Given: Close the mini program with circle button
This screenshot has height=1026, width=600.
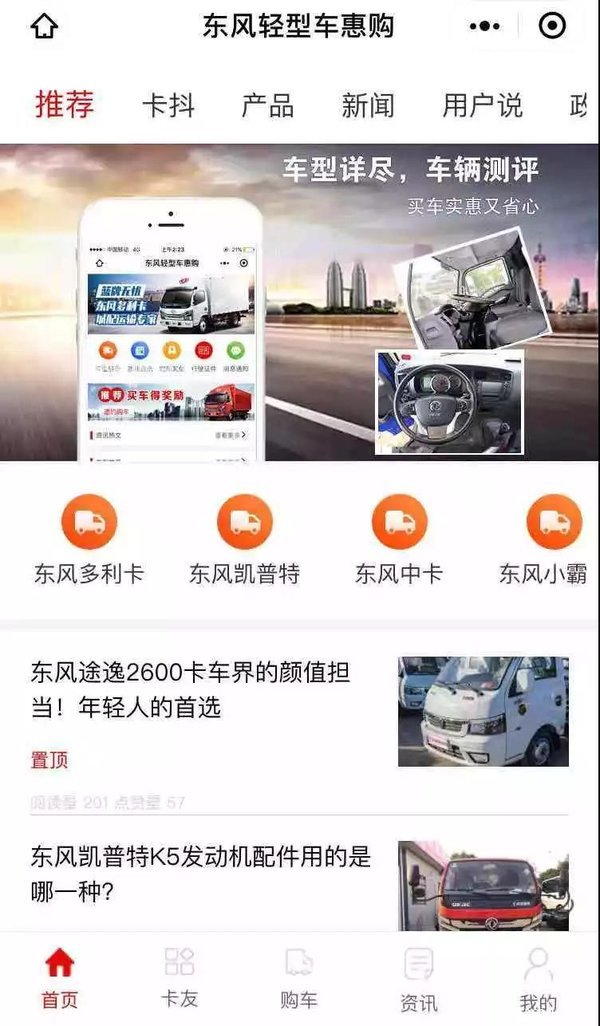Looking at the screenshot, I should (552, 26).
